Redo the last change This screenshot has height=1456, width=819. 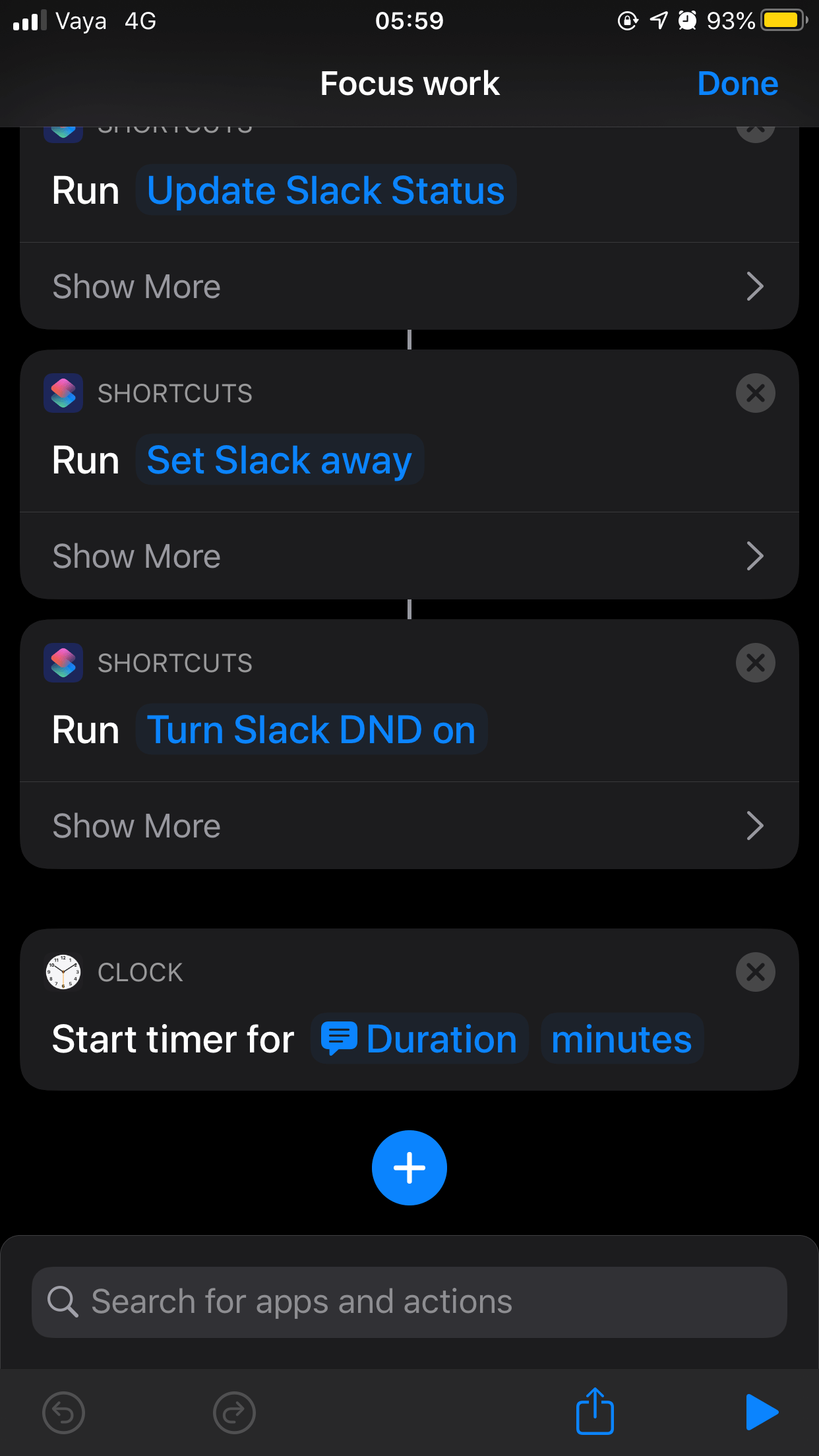[x=234, y=1412]
